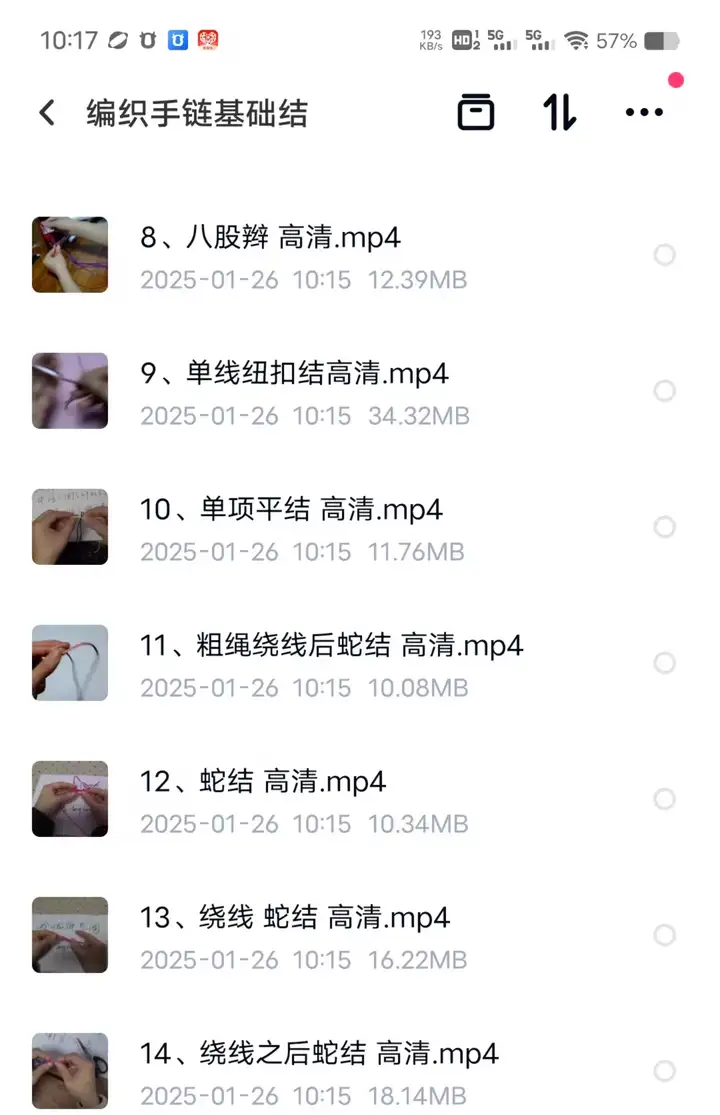The height and width of the screenshot is (1115, 720).
Task: Select checkbox for 10、单项平结 高清.mp4
Action: 664,527
